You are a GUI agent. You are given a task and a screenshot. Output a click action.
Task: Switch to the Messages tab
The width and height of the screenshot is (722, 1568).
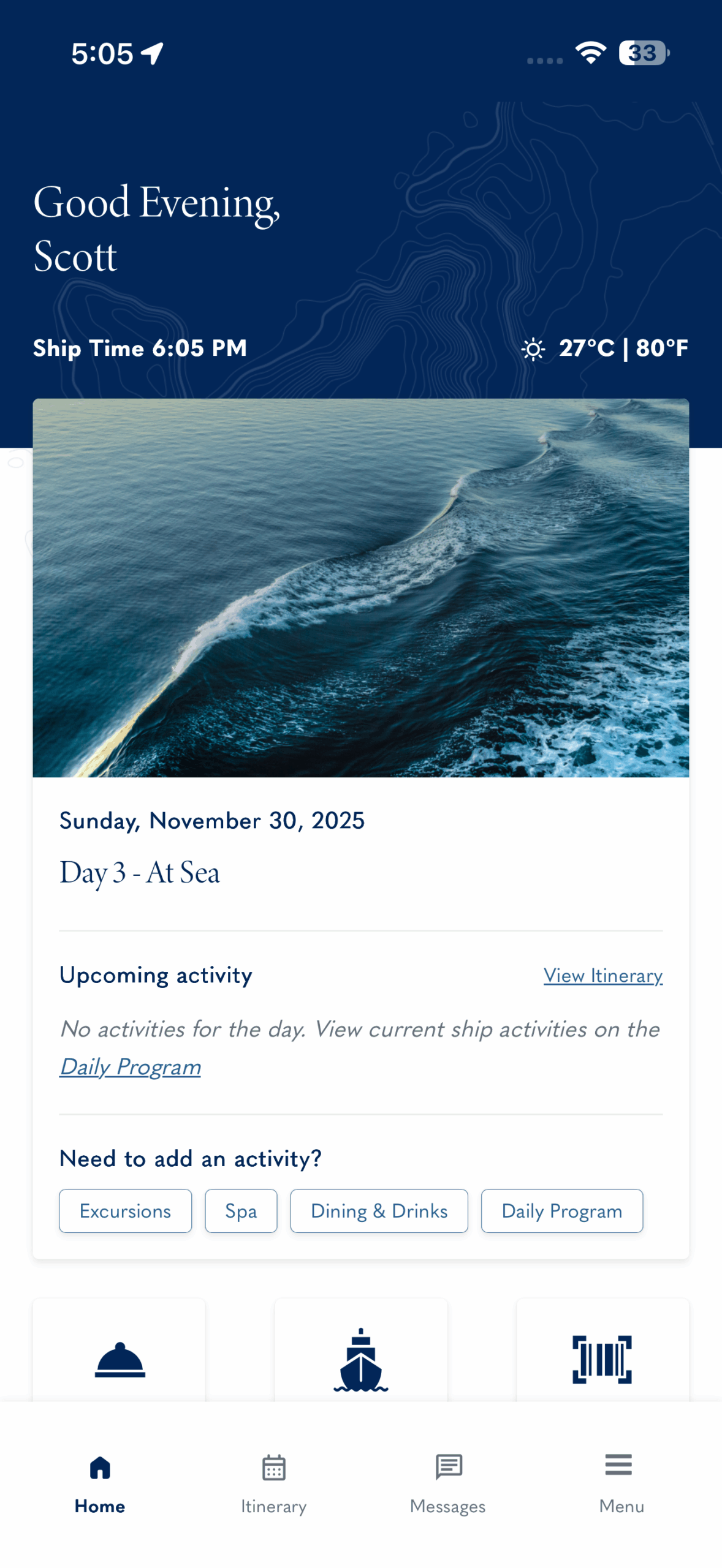coord(448,1482)
